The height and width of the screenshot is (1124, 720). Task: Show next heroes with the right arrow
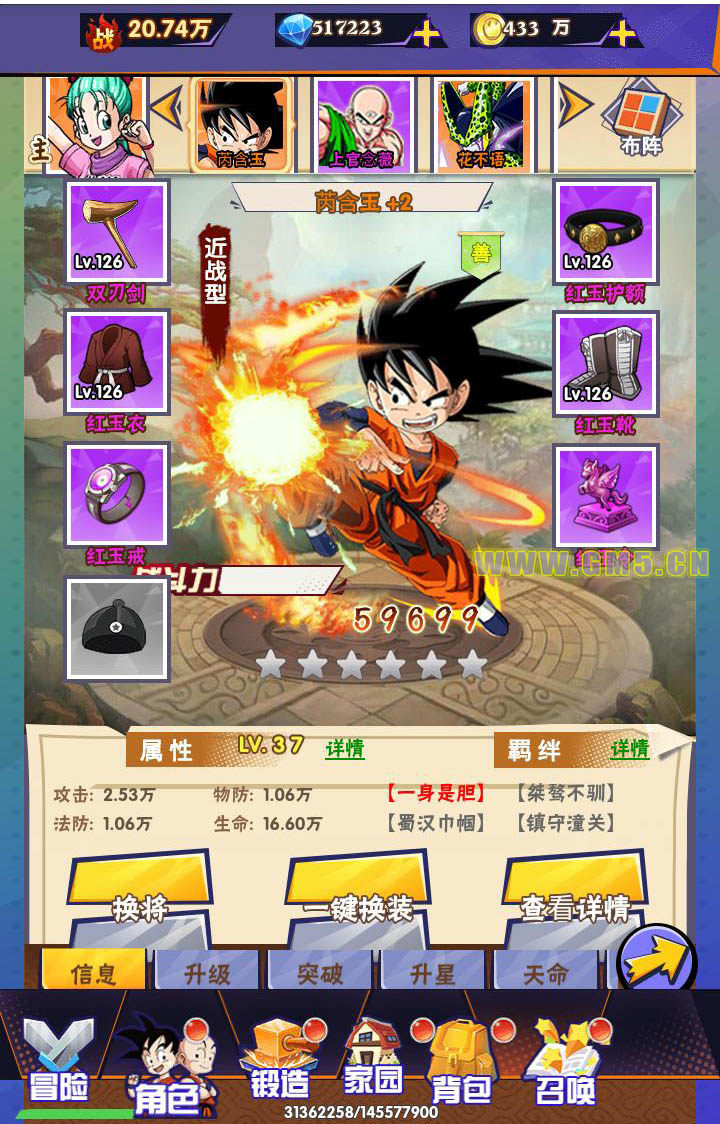[x=573, y=103]
